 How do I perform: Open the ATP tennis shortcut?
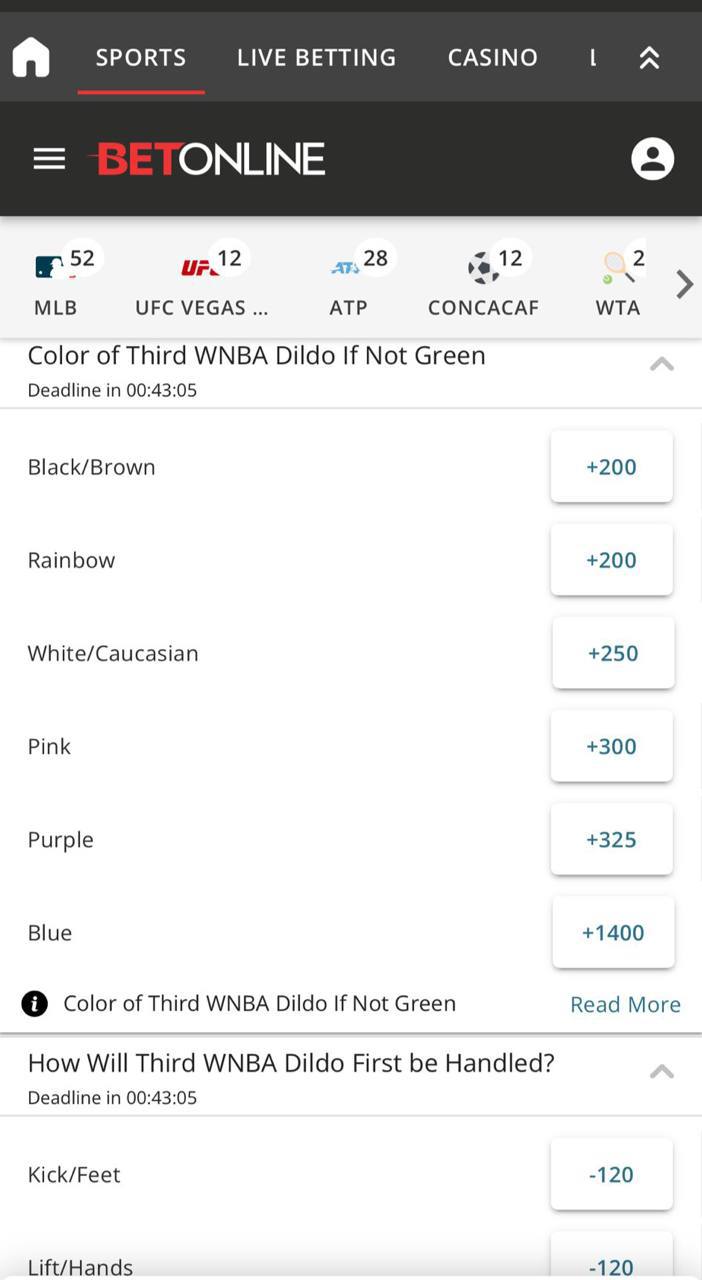pos(349,281)
